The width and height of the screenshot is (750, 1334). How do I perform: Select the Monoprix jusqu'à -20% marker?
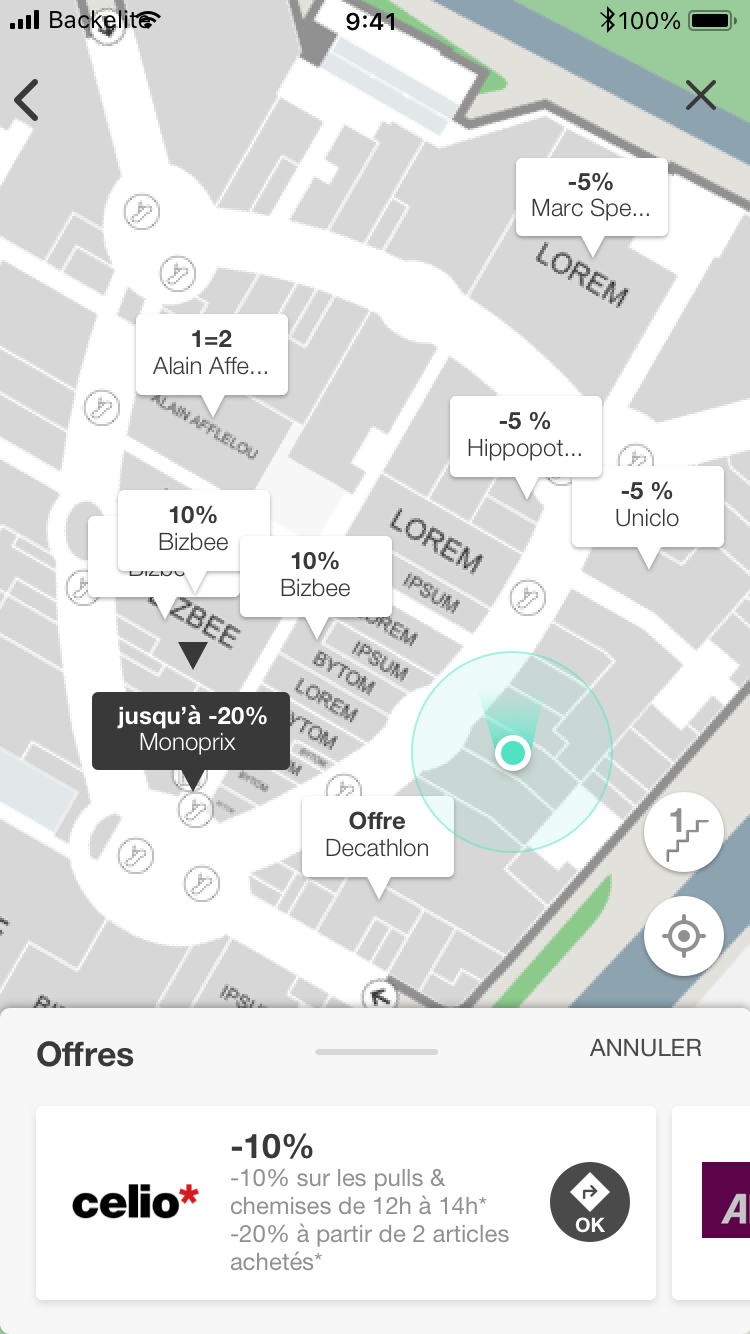[191, 730]
